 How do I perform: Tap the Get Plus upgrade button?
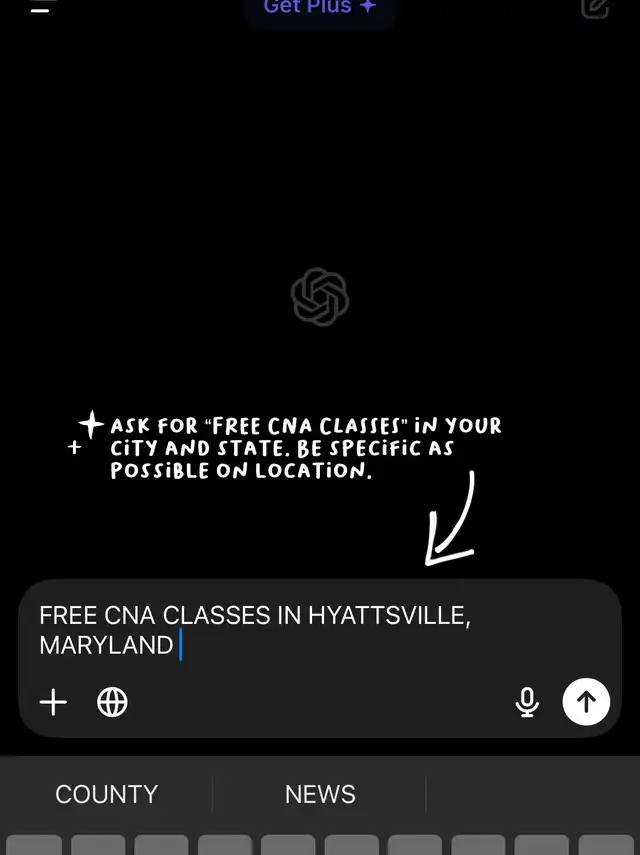coord(319,8)
